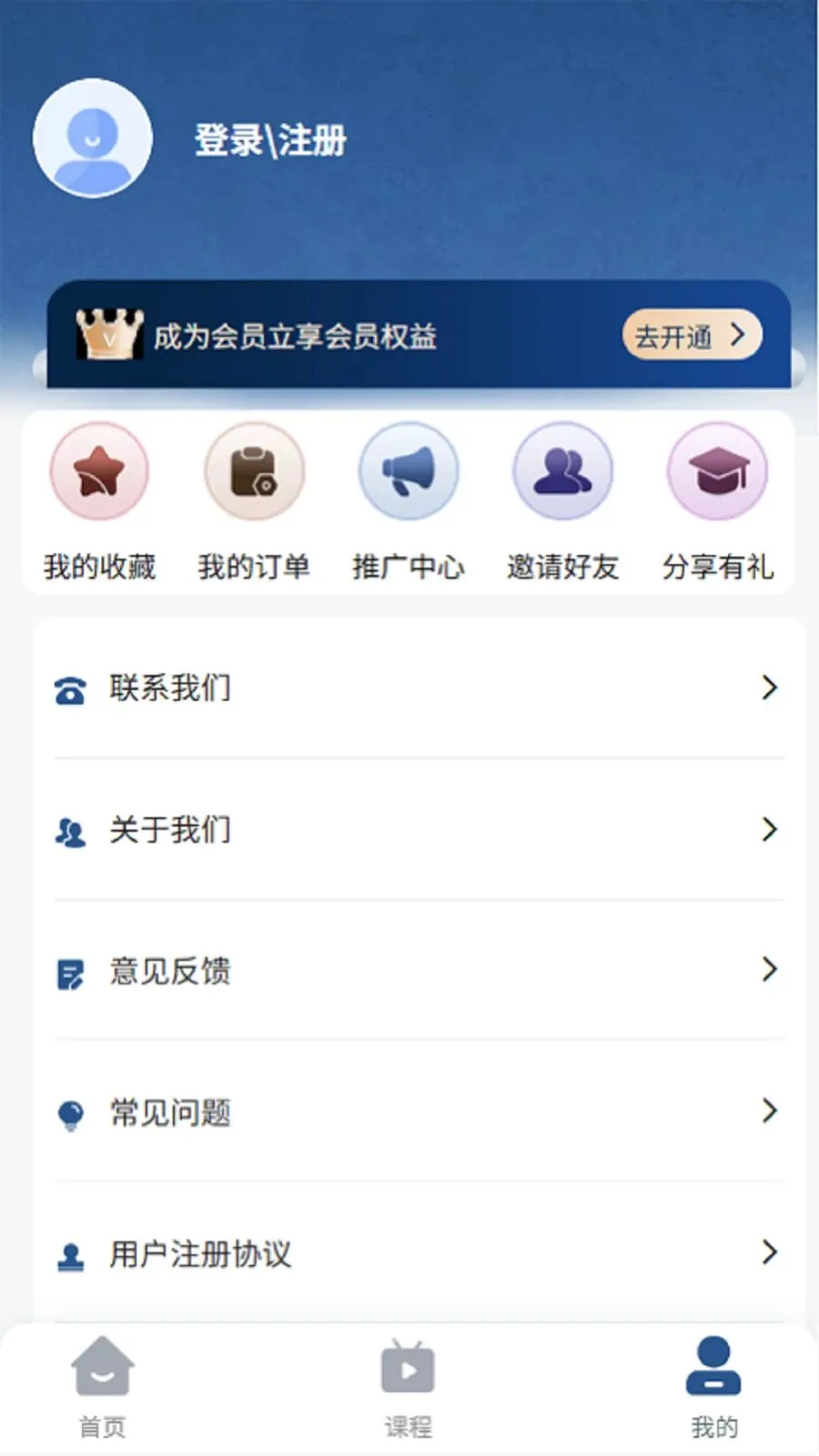This screenshot has width=819, height=1456.
Task: Open 推广中心 promotion center
Action: point(409,502)
